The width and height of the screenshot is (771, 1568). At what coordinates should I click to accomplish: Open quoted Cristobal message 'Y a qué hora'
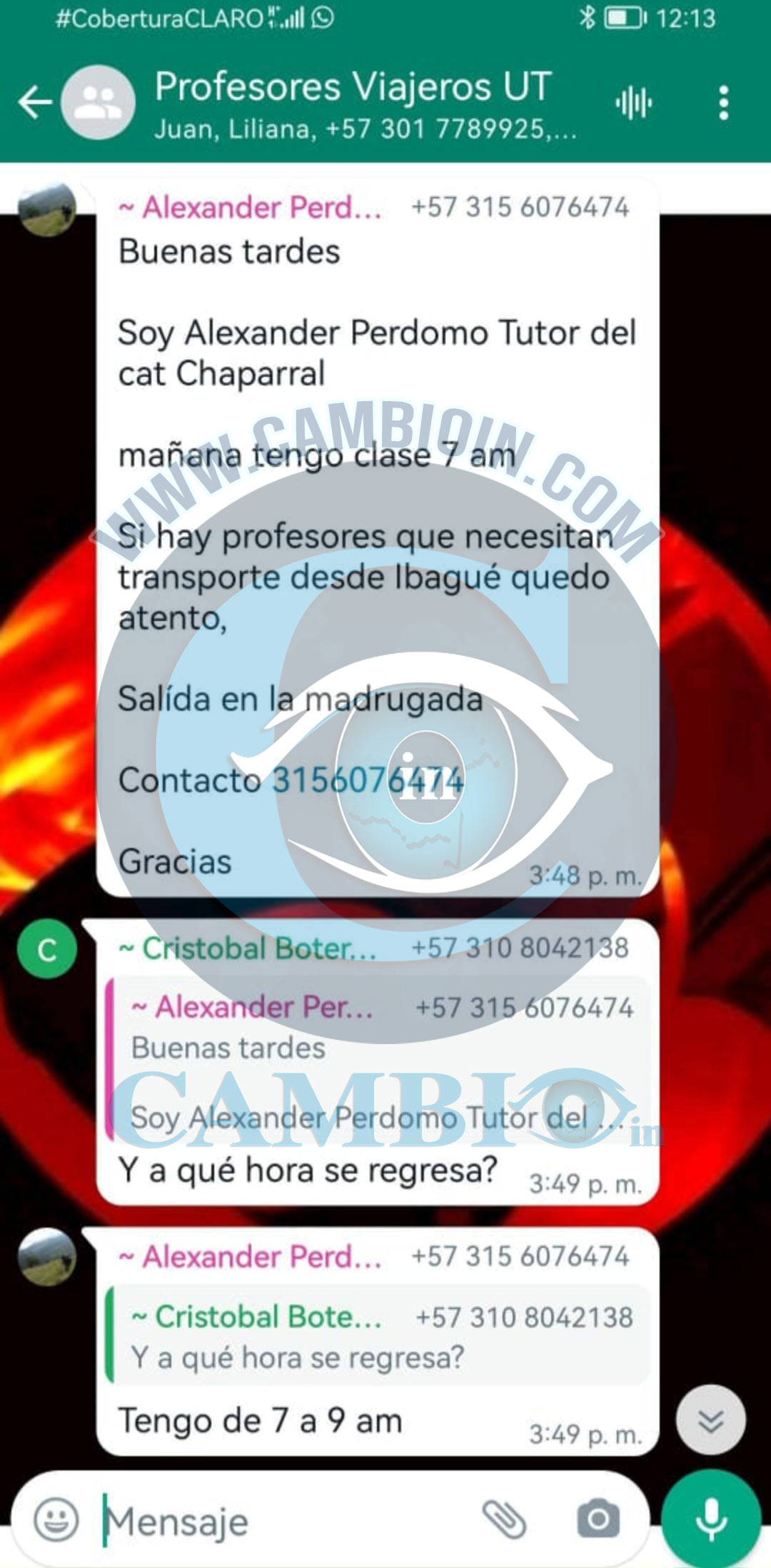[x=378, y=1335]
